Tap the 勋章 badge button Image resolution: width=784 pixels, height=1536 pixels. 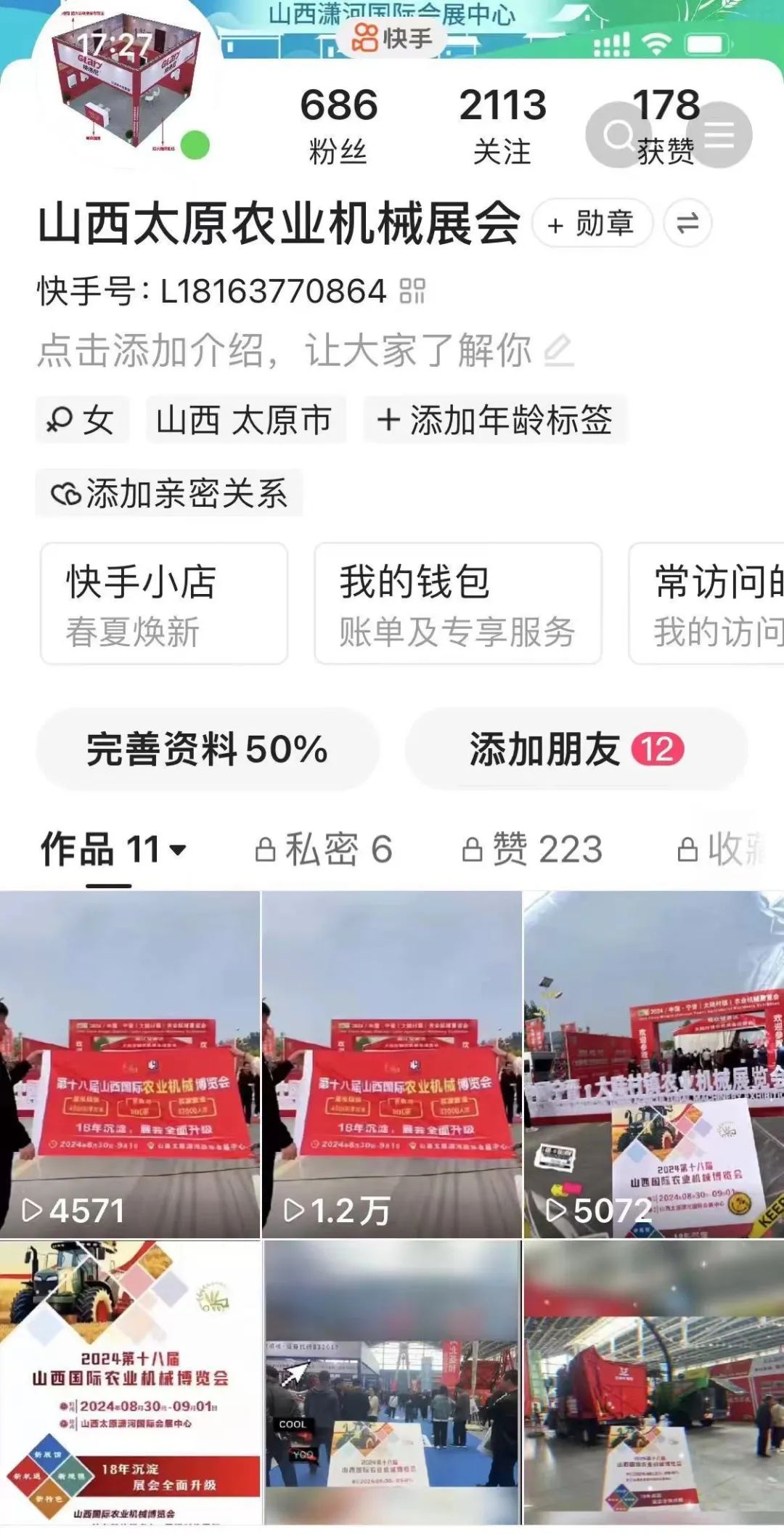tap(592, 223)
